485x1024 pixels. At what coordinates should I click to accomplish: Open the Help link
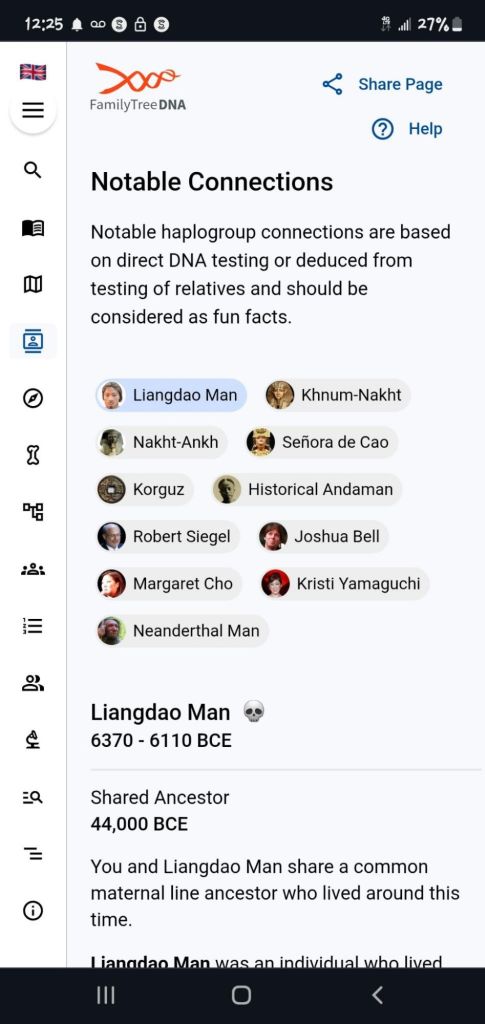tap(407, 129)
